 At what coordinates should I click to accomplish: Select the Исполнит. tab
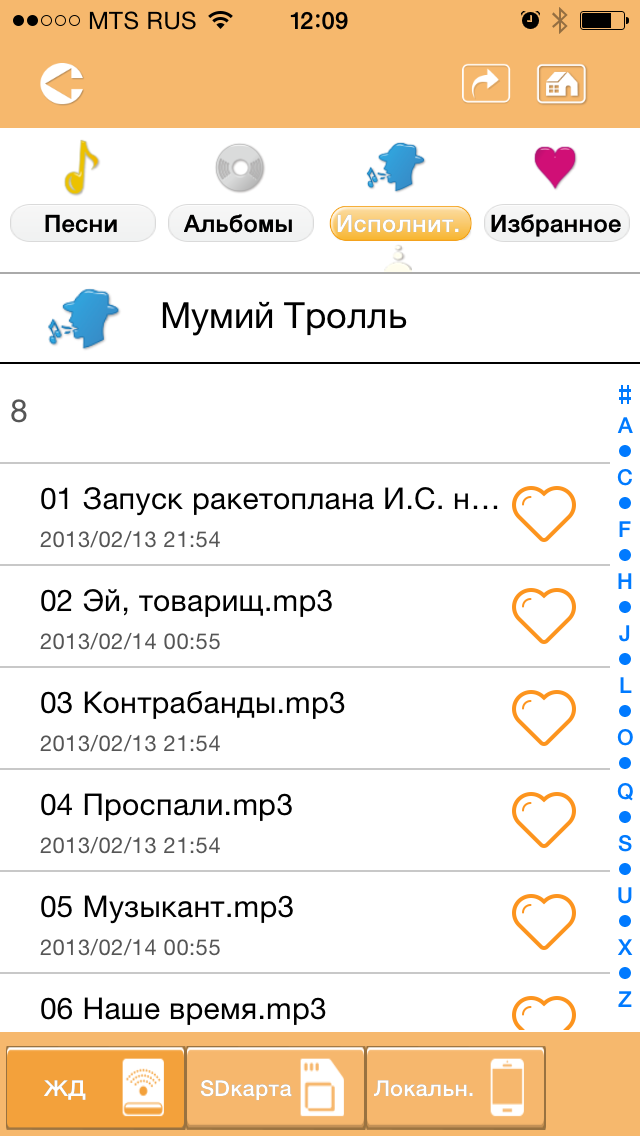click(x=399, y=223)
